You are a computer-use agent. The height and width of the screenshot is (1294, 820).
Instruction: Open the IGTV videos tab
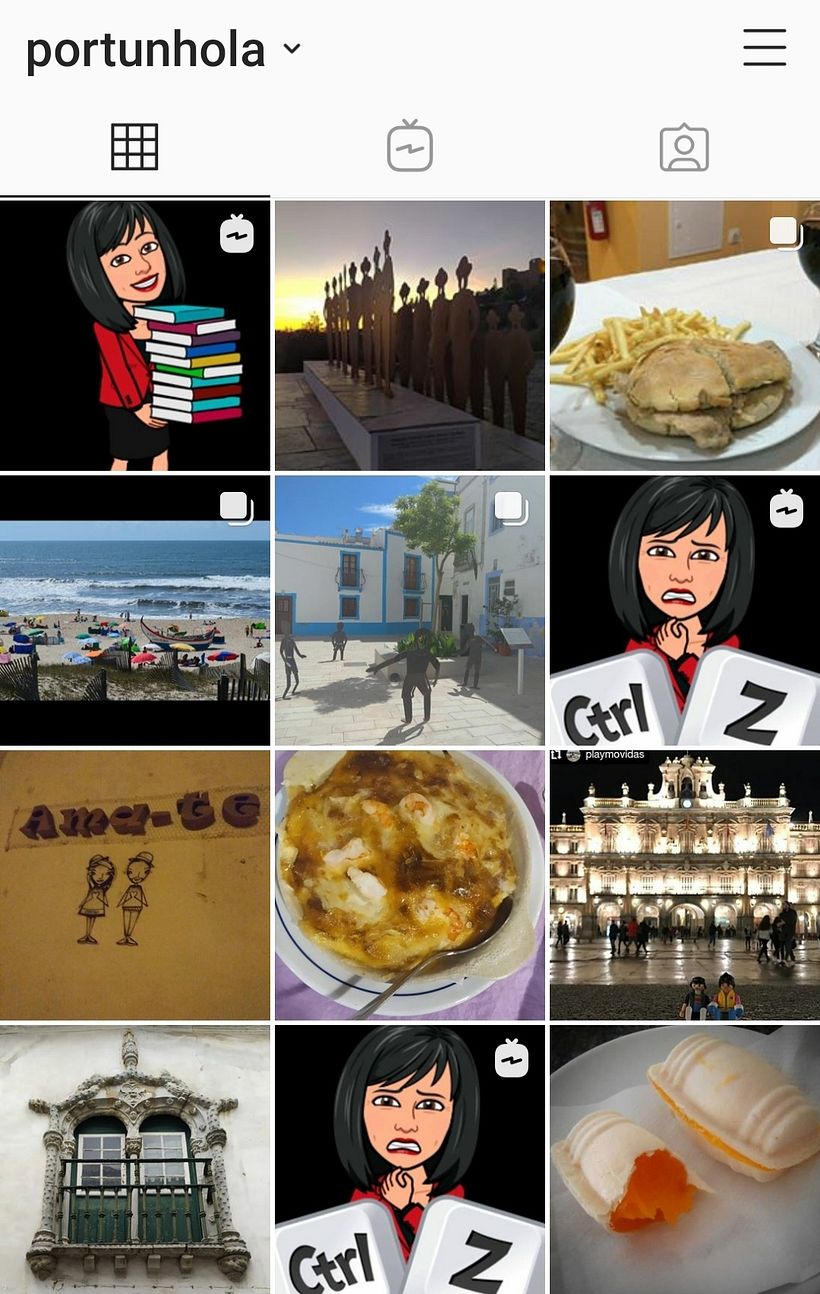pos(409,146)
